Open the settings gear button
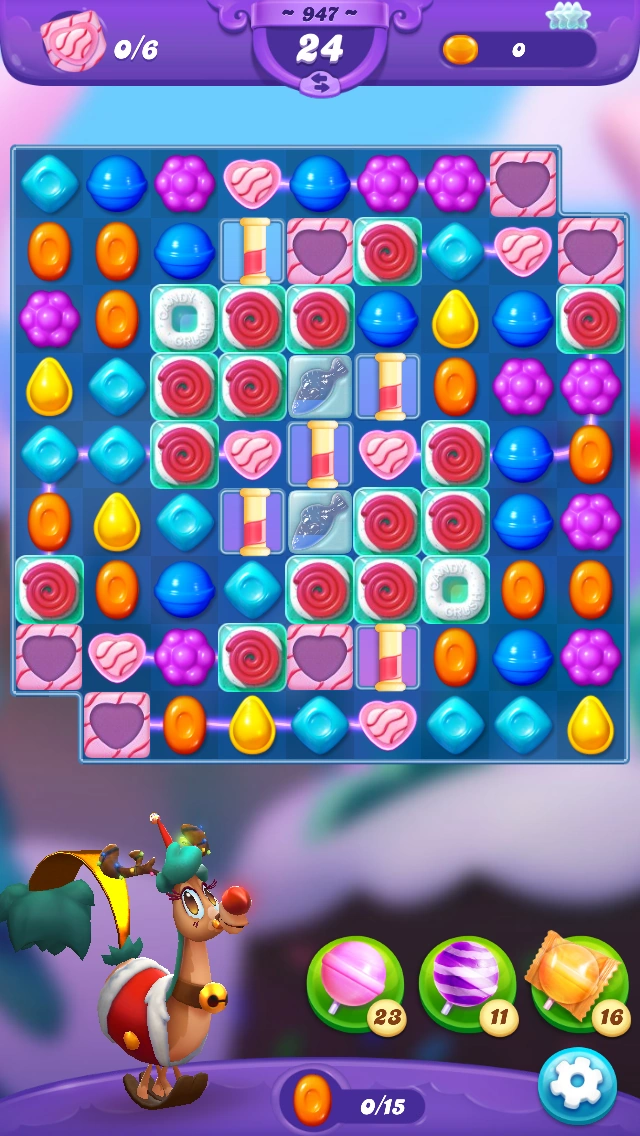Image resolution: width=640 pixels, height=1136 pixels. point(577,1086)
